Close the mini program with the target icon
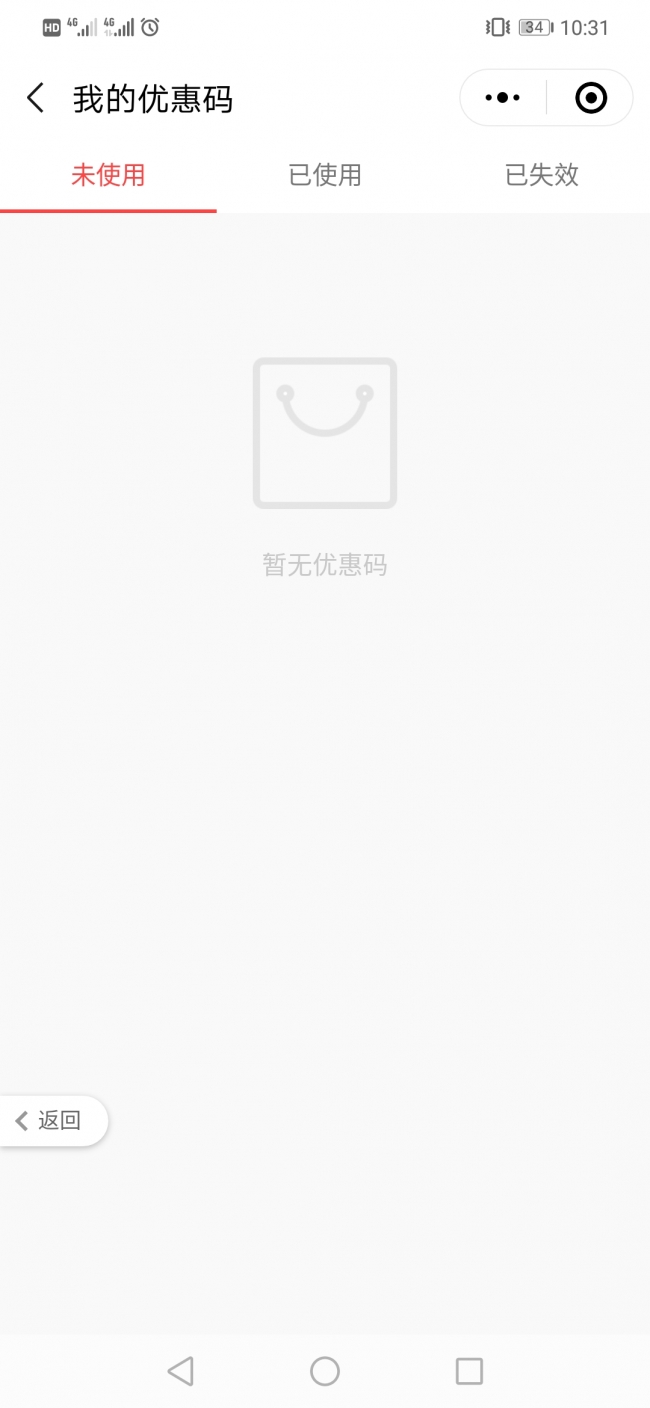Screen dimensions: 650x1408 point(591,98)
